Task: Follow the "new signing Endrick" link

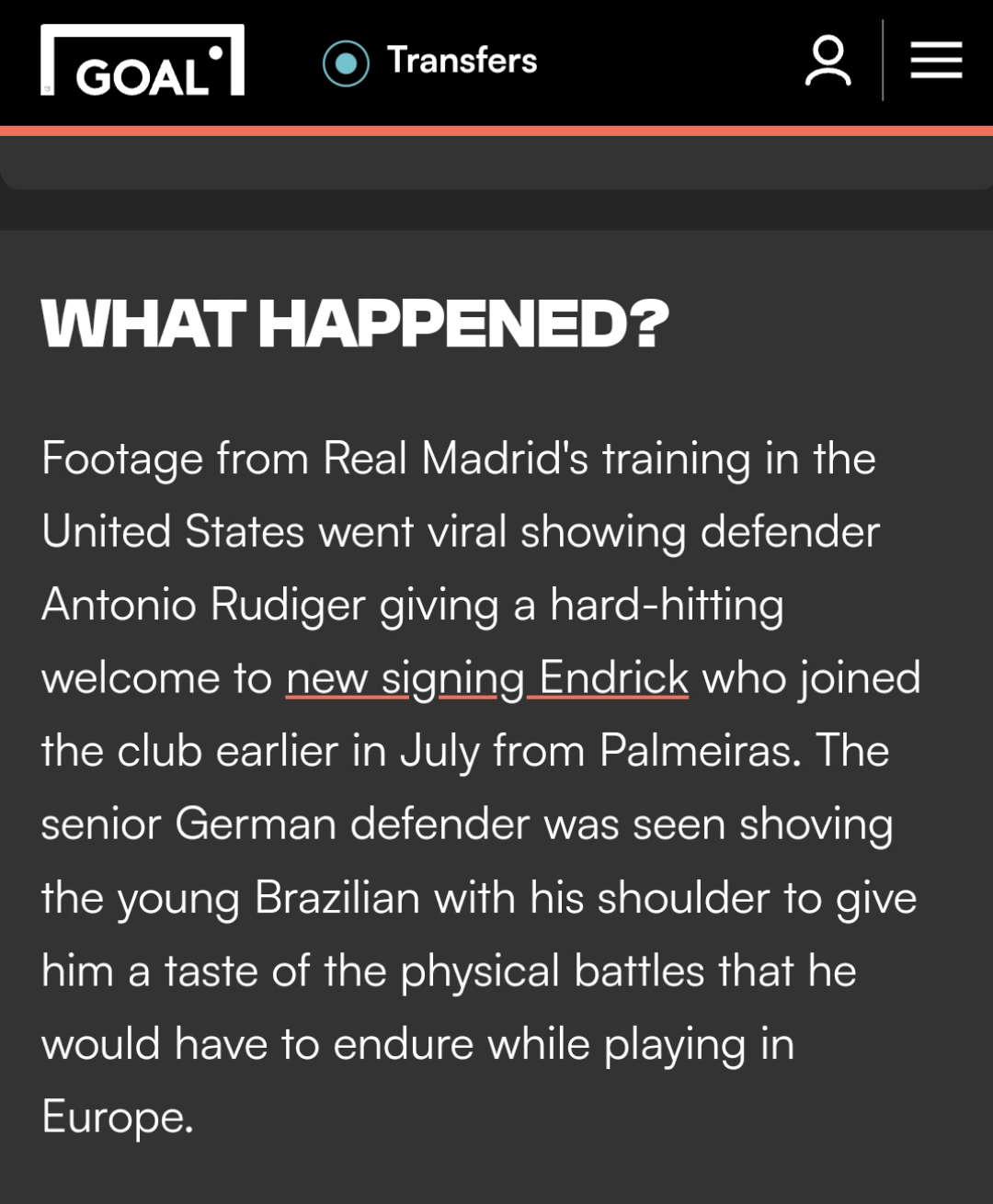Action: [486, 678]
